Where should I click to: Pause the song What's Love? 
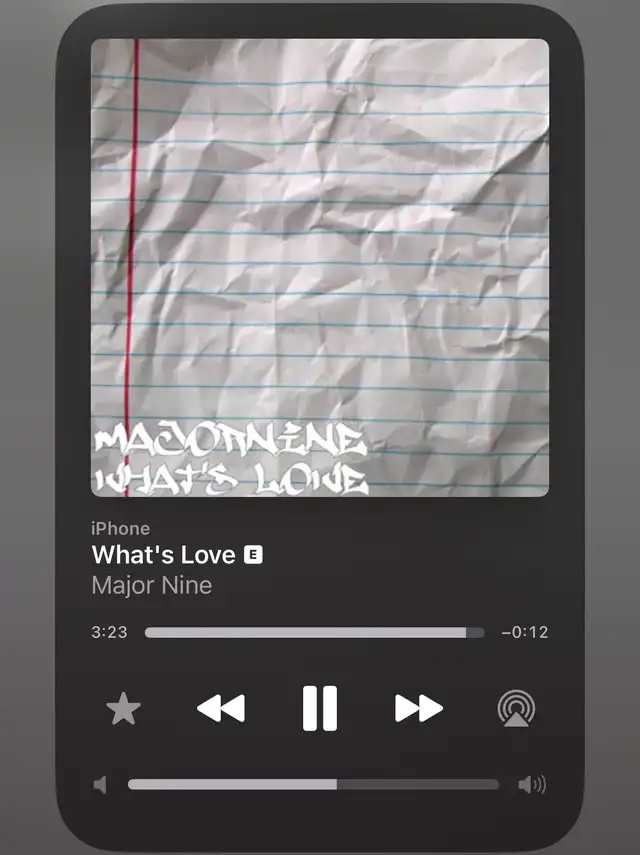[320, 709]
